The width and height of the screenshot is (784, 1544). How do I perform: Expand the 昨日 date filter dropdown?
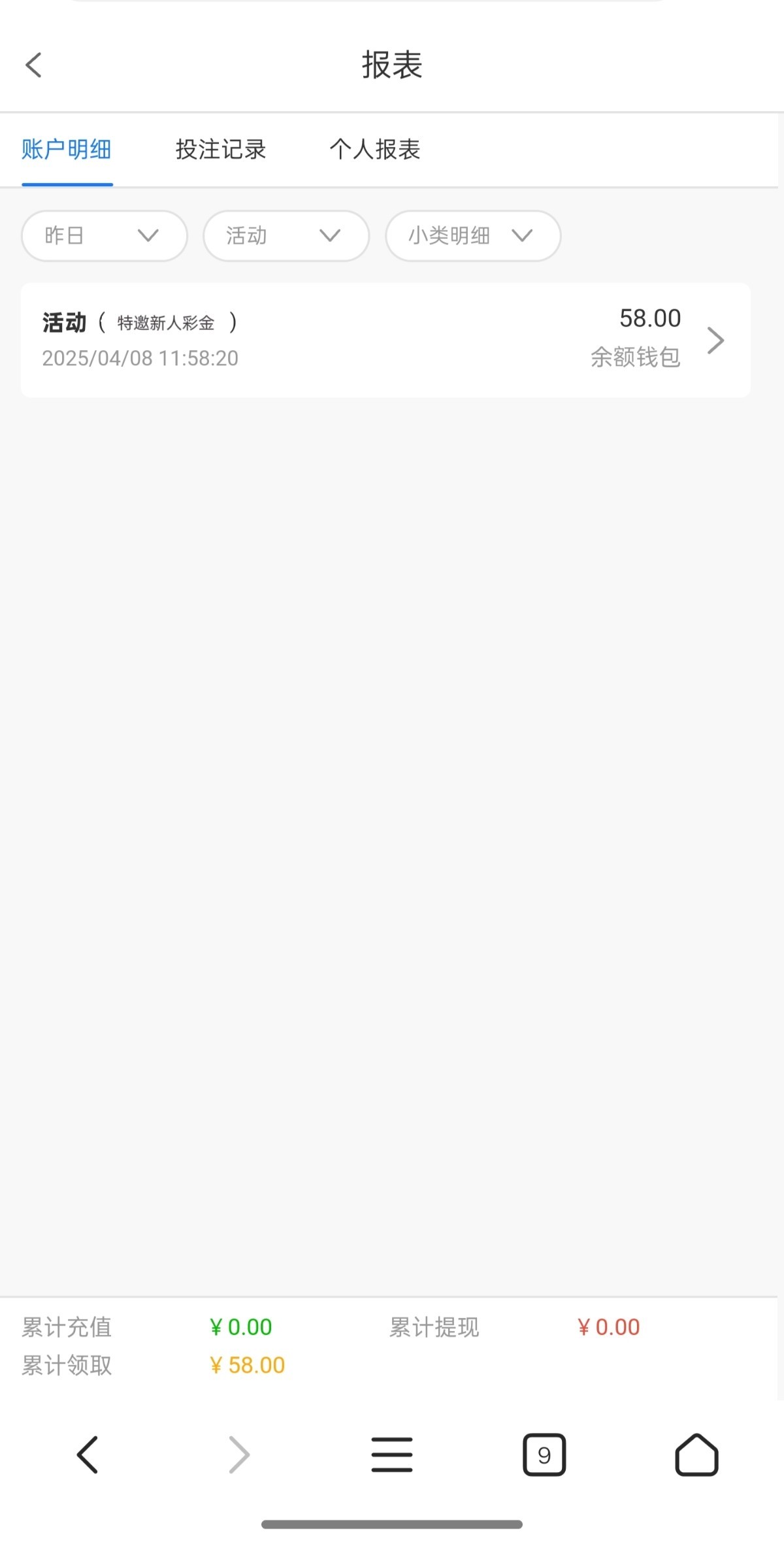(105, 236)
